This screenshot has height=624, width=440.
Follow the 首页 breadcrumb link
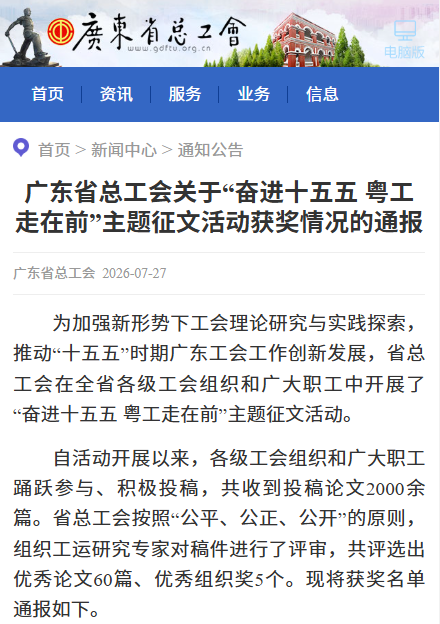tap(54, 150)
